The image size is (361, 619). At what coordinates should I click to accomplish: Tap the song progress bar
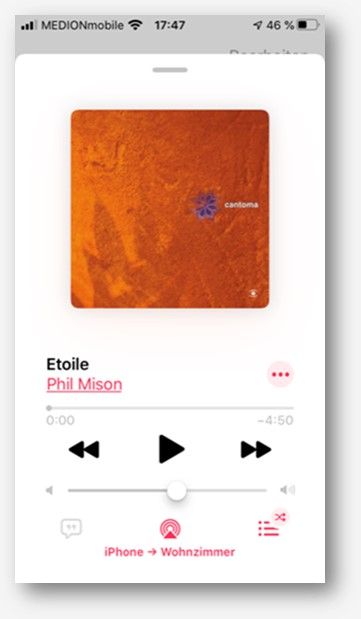click(170, 408)
